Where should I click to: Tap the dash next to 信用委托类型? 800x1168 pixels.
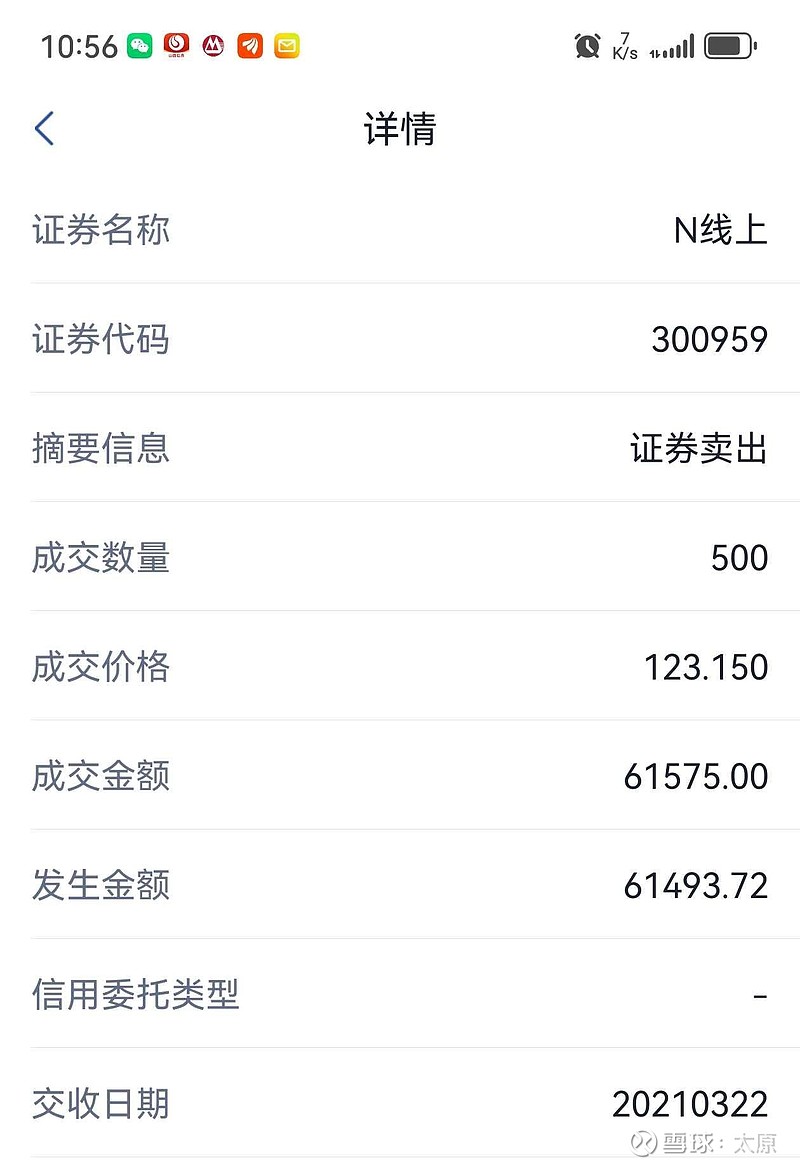[760, 995]
